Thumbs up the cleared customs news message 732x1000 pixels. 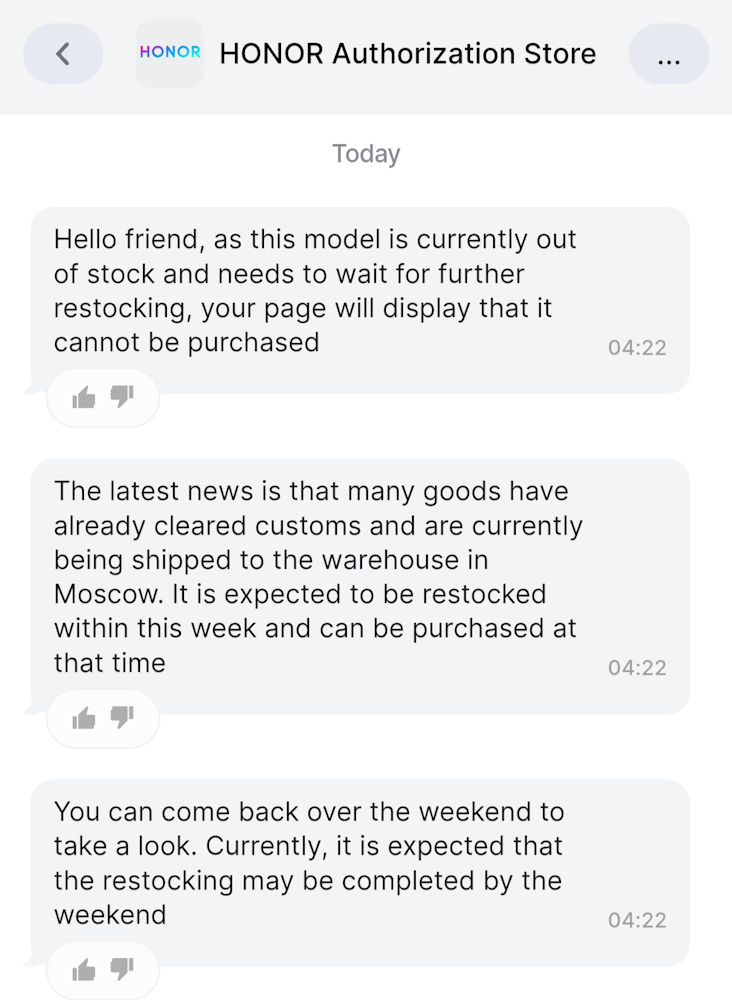(84, 718)
